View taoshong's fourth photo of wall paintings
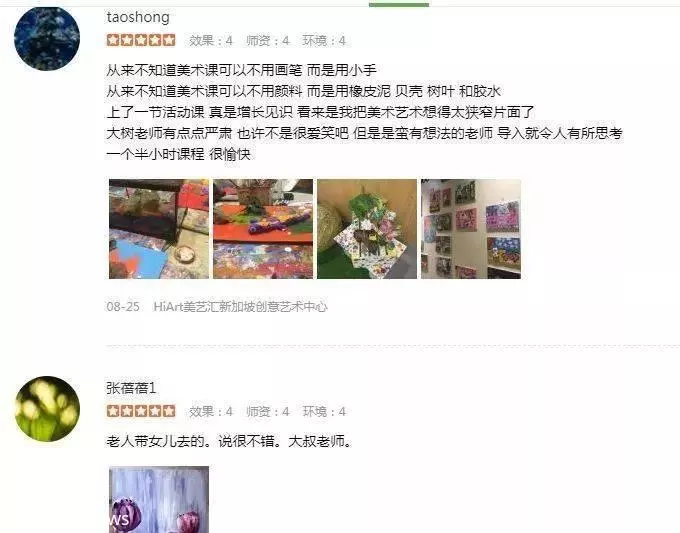Image resolution: width=680 pixels, height=533 pixels. pos(470,229)
